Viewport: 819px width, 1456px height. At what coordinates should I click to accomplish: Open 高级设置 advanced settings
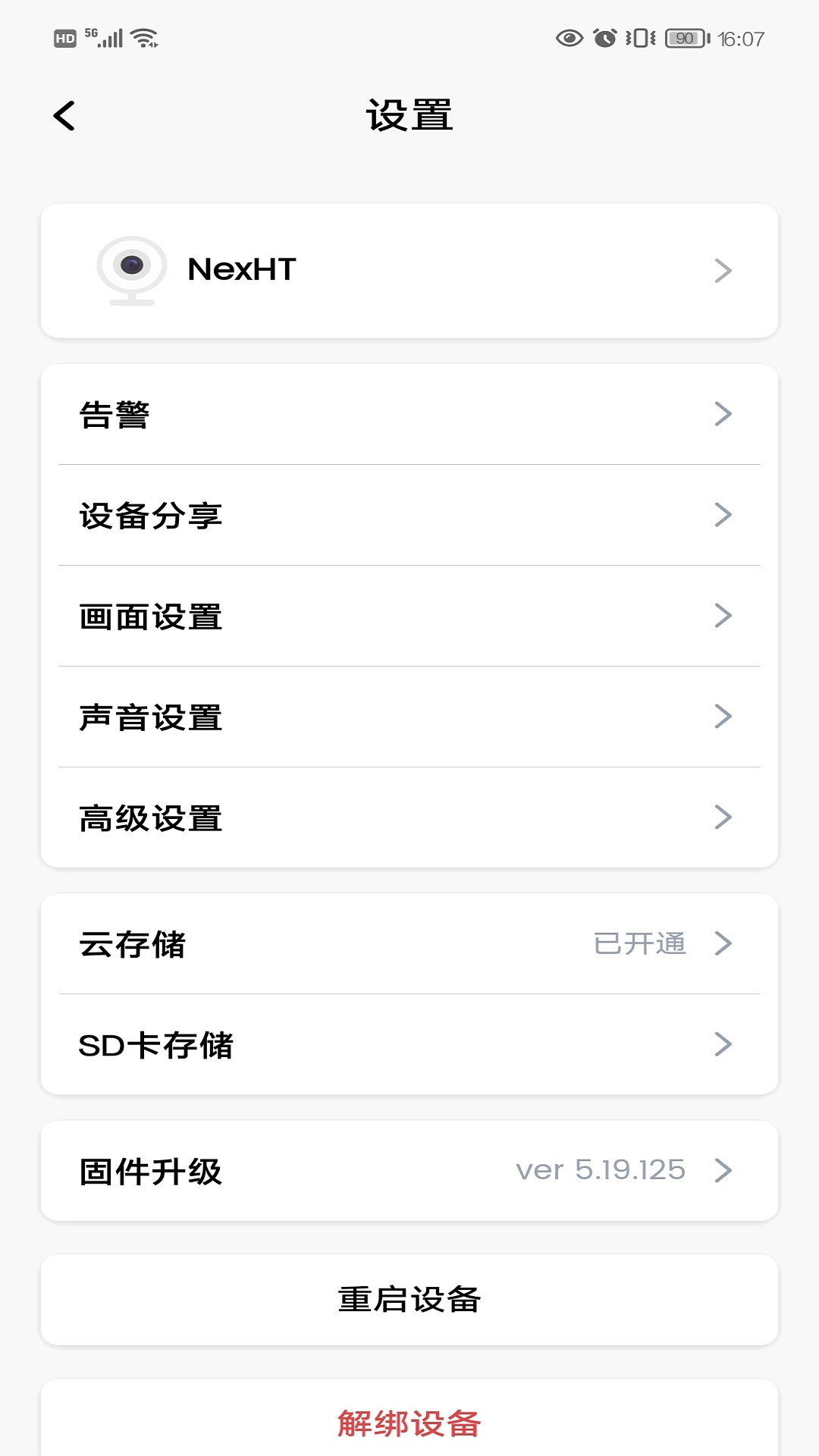click(409, 817)
